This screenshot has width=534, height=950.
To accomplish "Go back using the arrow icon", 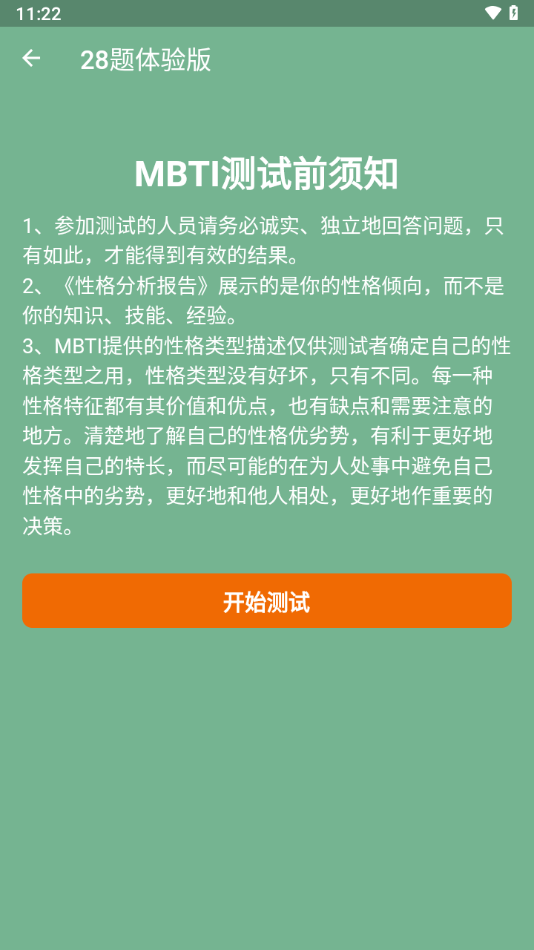I will (31, 58).
